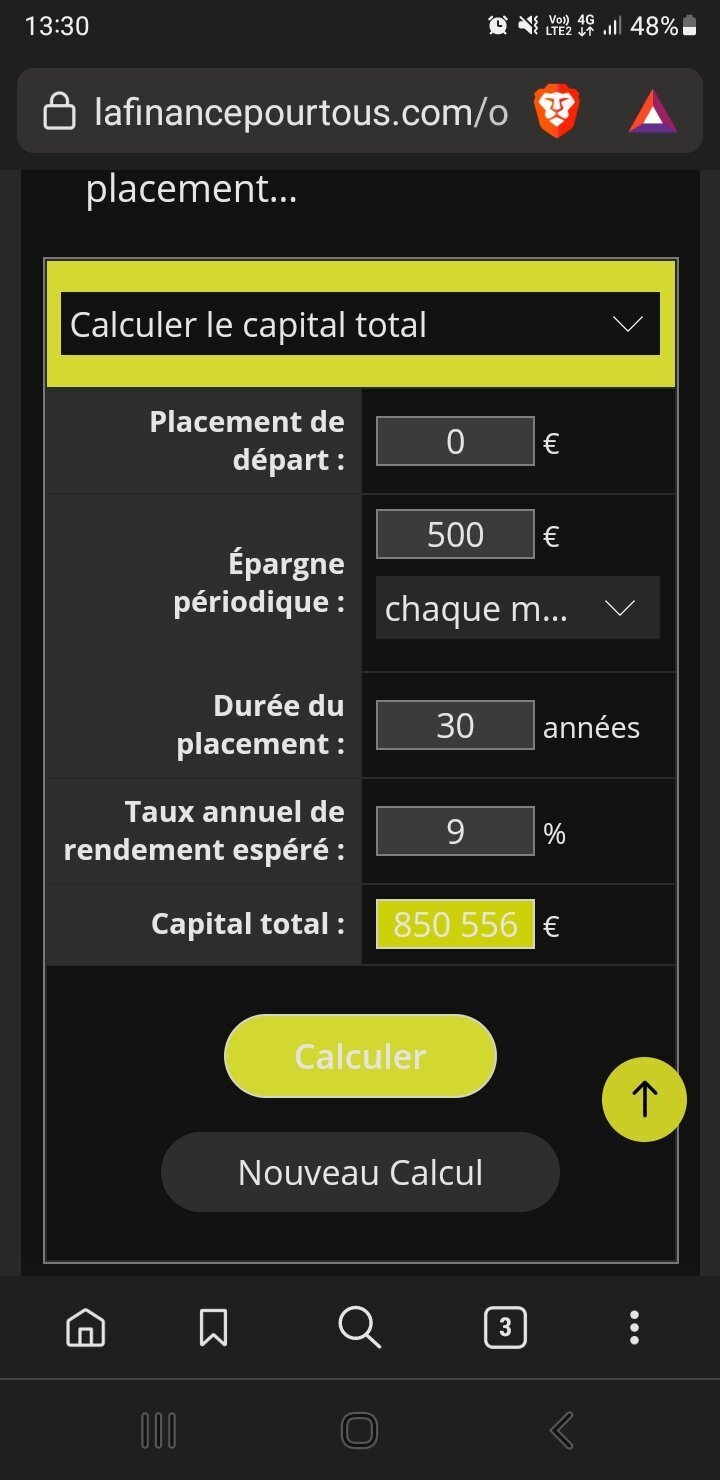Tap the Brave Shields lion icon
The width and height of the screenshot is (720, 1480).
(x=557, y=112)
